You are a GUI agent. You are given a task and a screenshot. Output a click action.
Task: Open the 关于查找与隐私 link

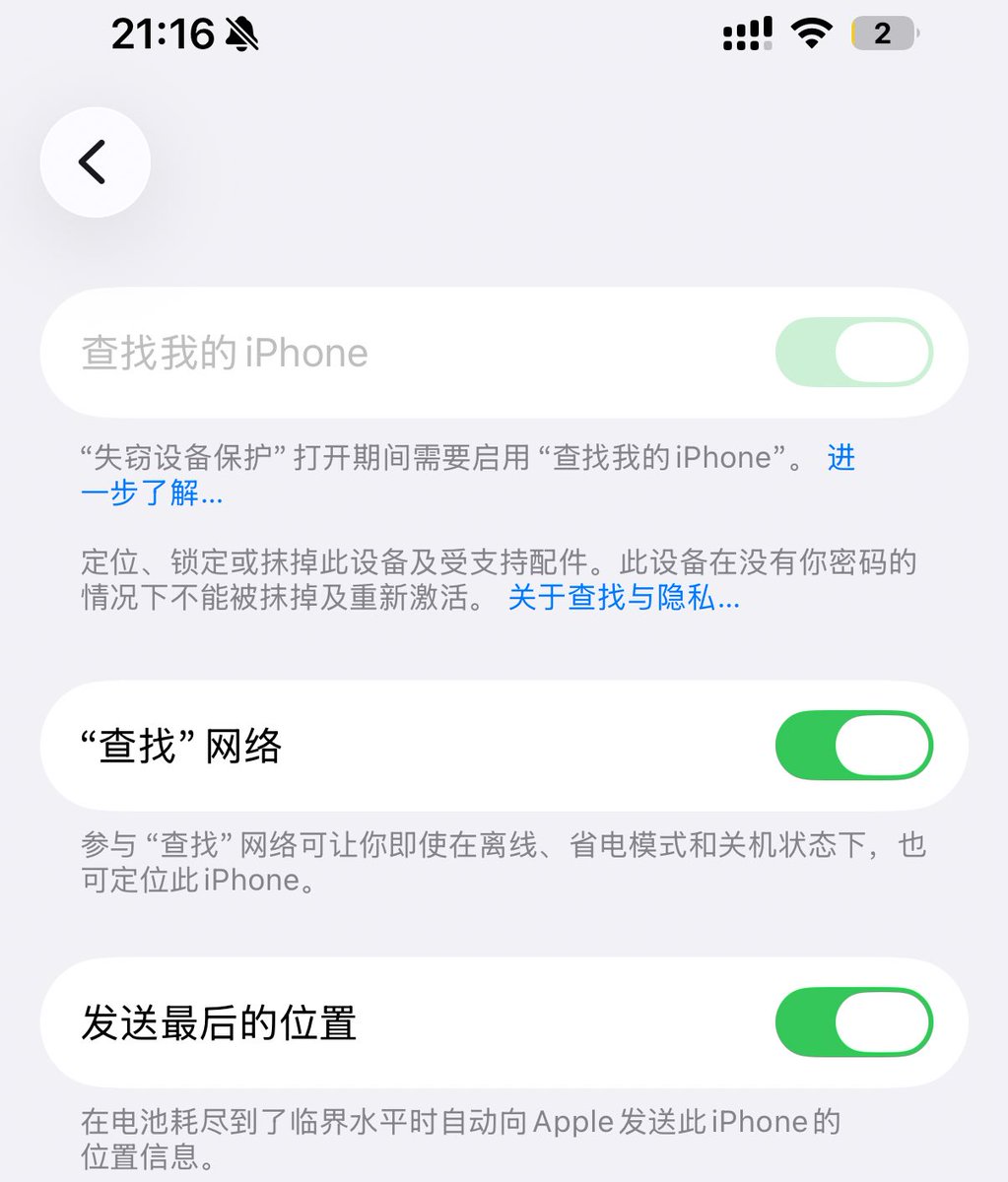coord(623,598)
